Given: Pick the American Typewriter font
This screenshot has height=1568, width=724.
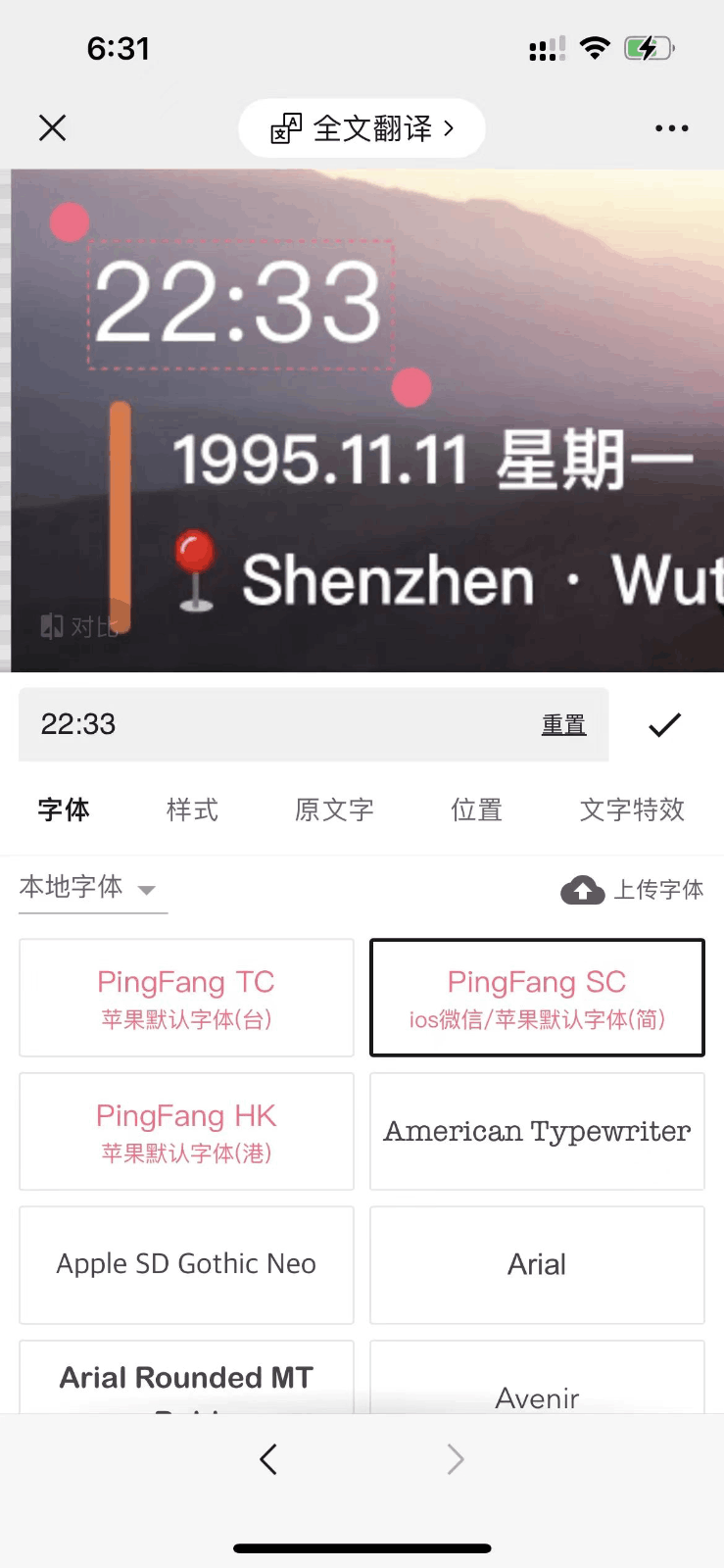Looking at the screenshot, I should click(x=537, y=1131).
